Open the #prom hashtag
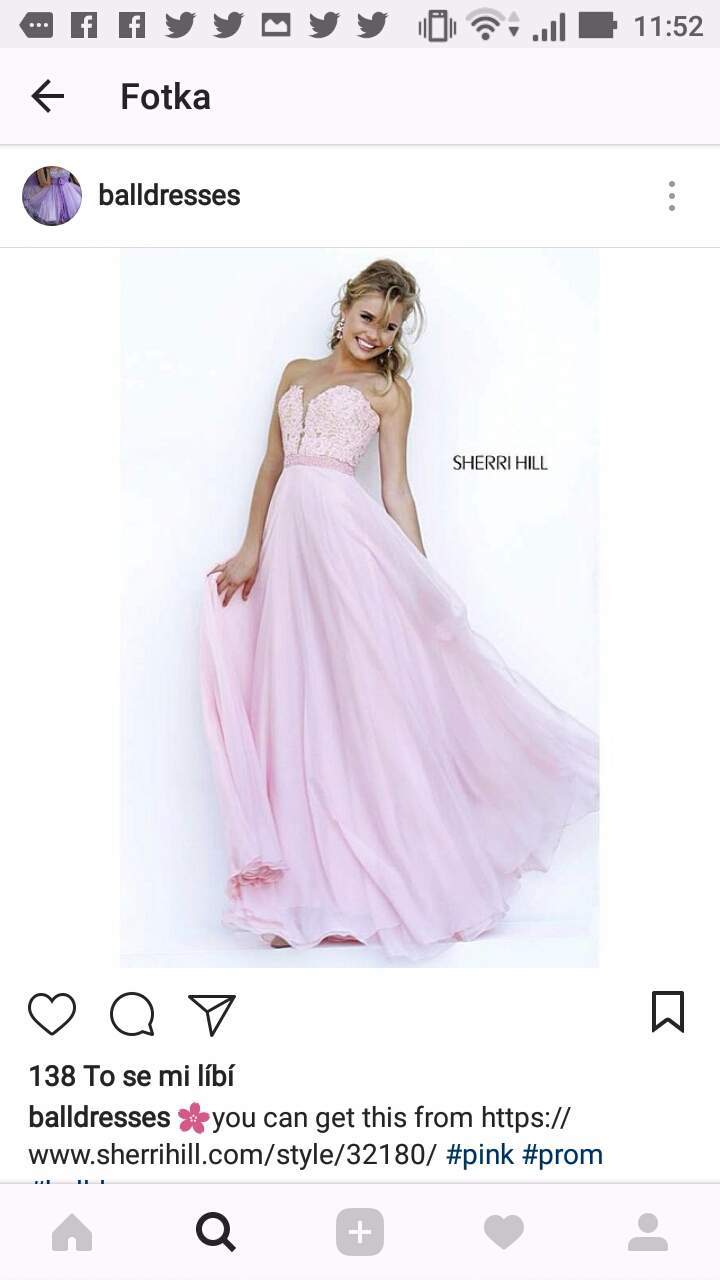This screenshot has height=1280, width=720. 563,1155
